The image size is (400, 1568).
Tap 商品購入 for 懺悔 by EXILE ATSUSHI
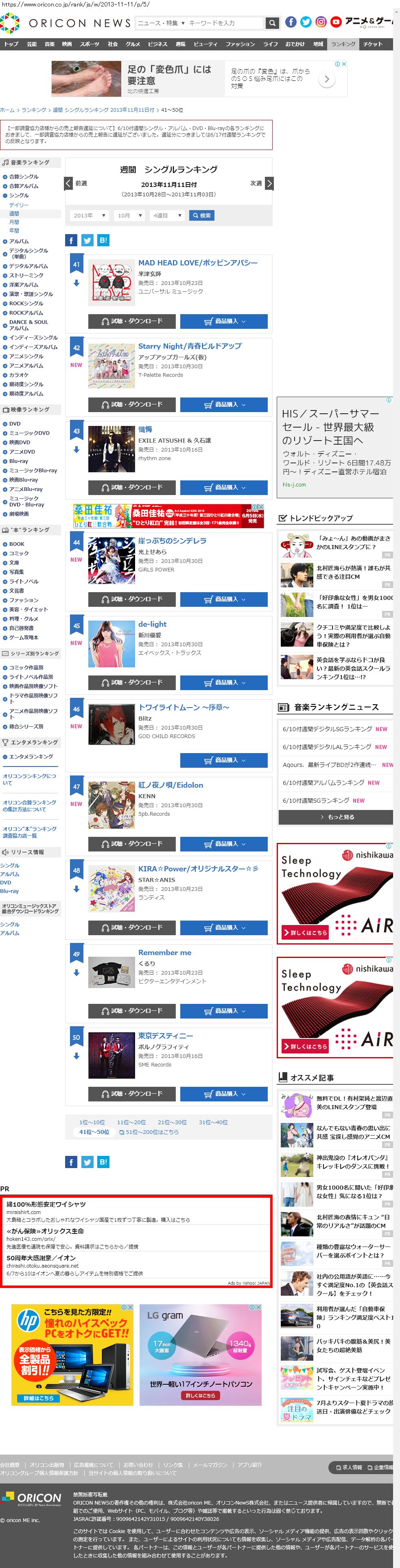click(224, 487)
